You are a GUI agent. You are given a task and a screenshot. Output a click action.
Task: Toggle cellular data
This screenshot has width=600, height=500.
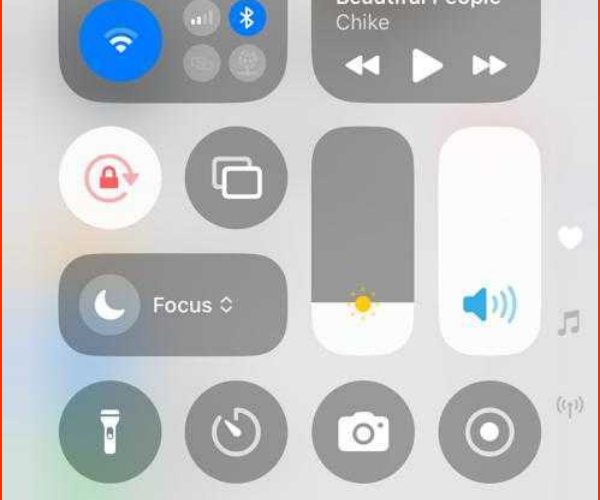click(x=201, y=18)
